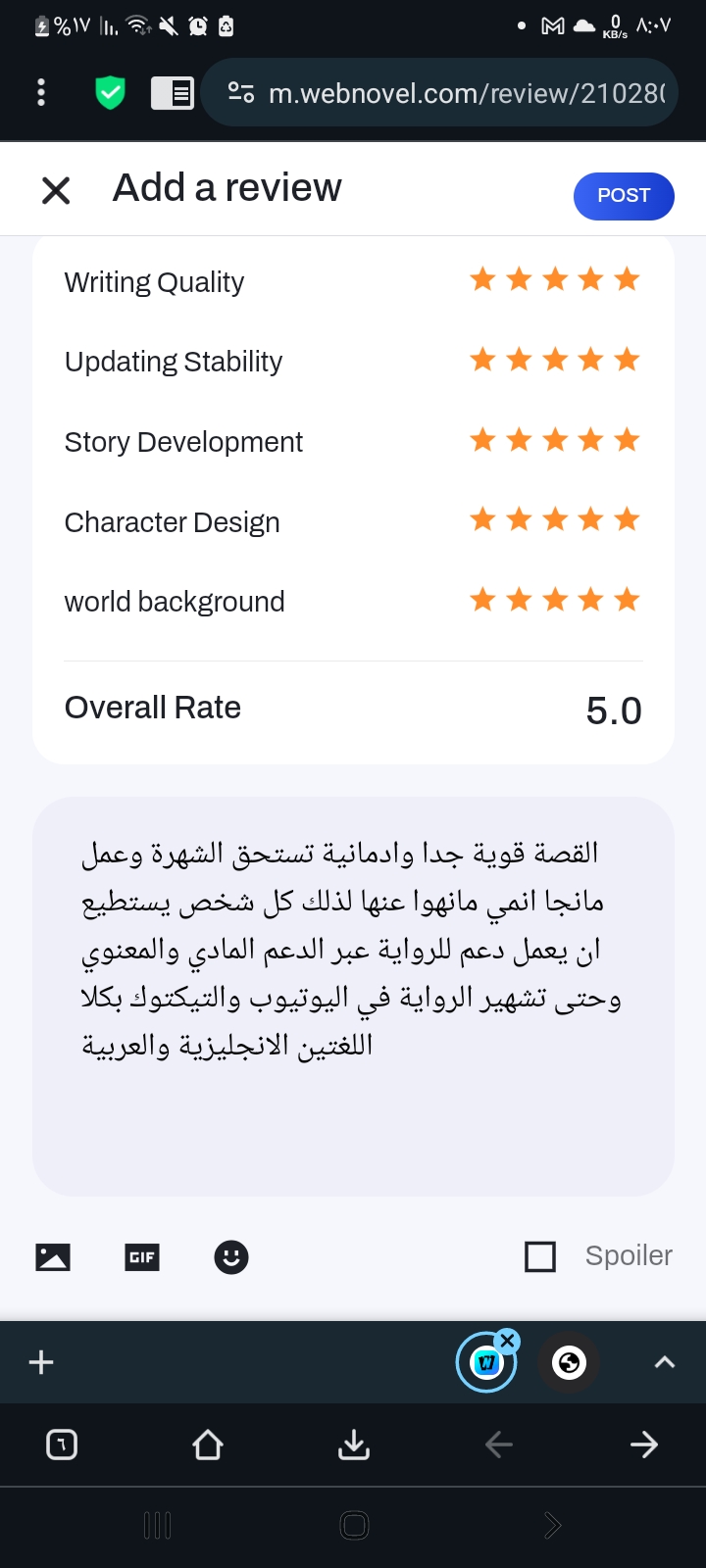Close the Webnovel tab thumbnail

(507, 1341)
